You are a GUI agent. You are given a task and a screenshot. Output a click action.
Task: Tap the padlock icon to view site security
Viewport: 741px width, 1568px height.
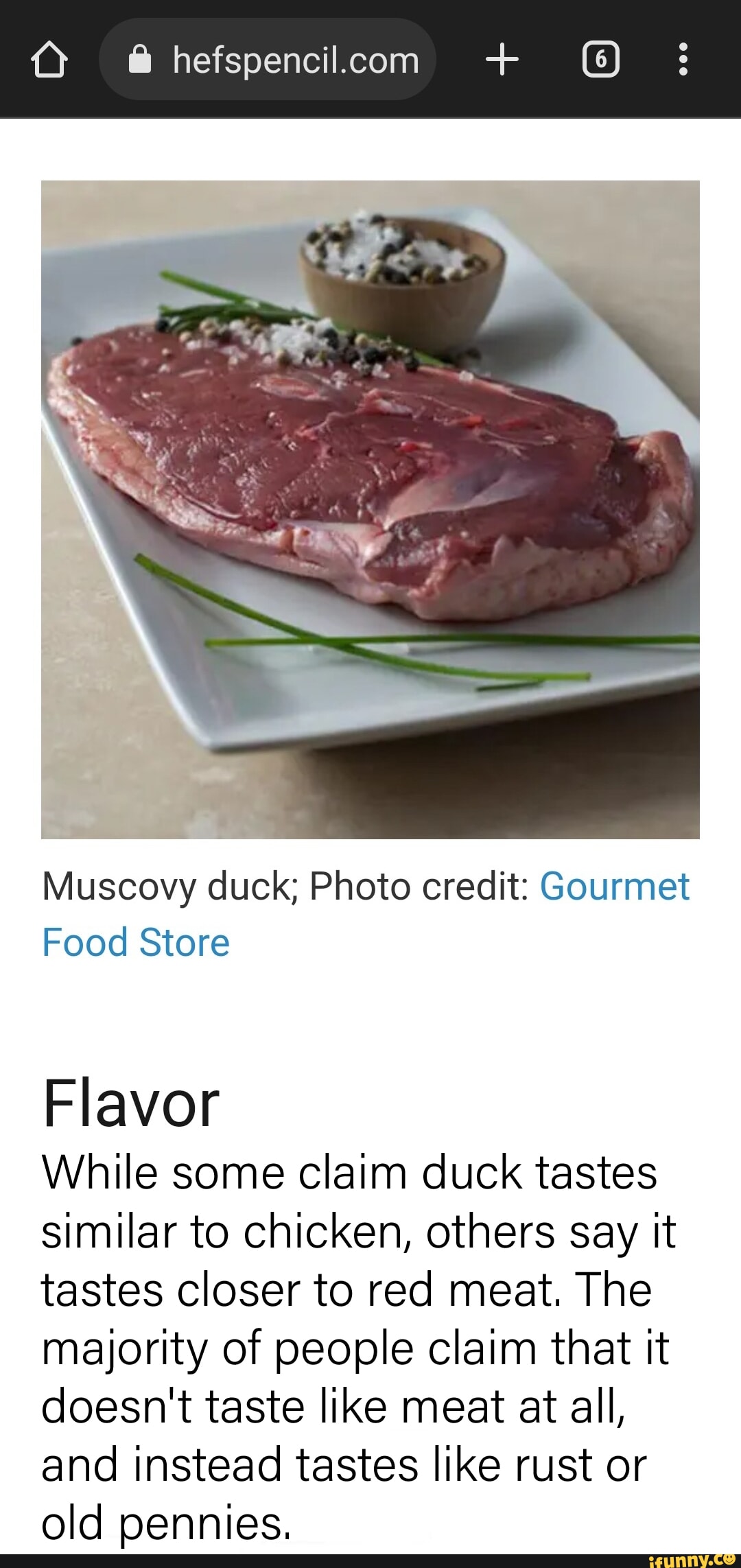pyautogui.click(x=142, y=58)
